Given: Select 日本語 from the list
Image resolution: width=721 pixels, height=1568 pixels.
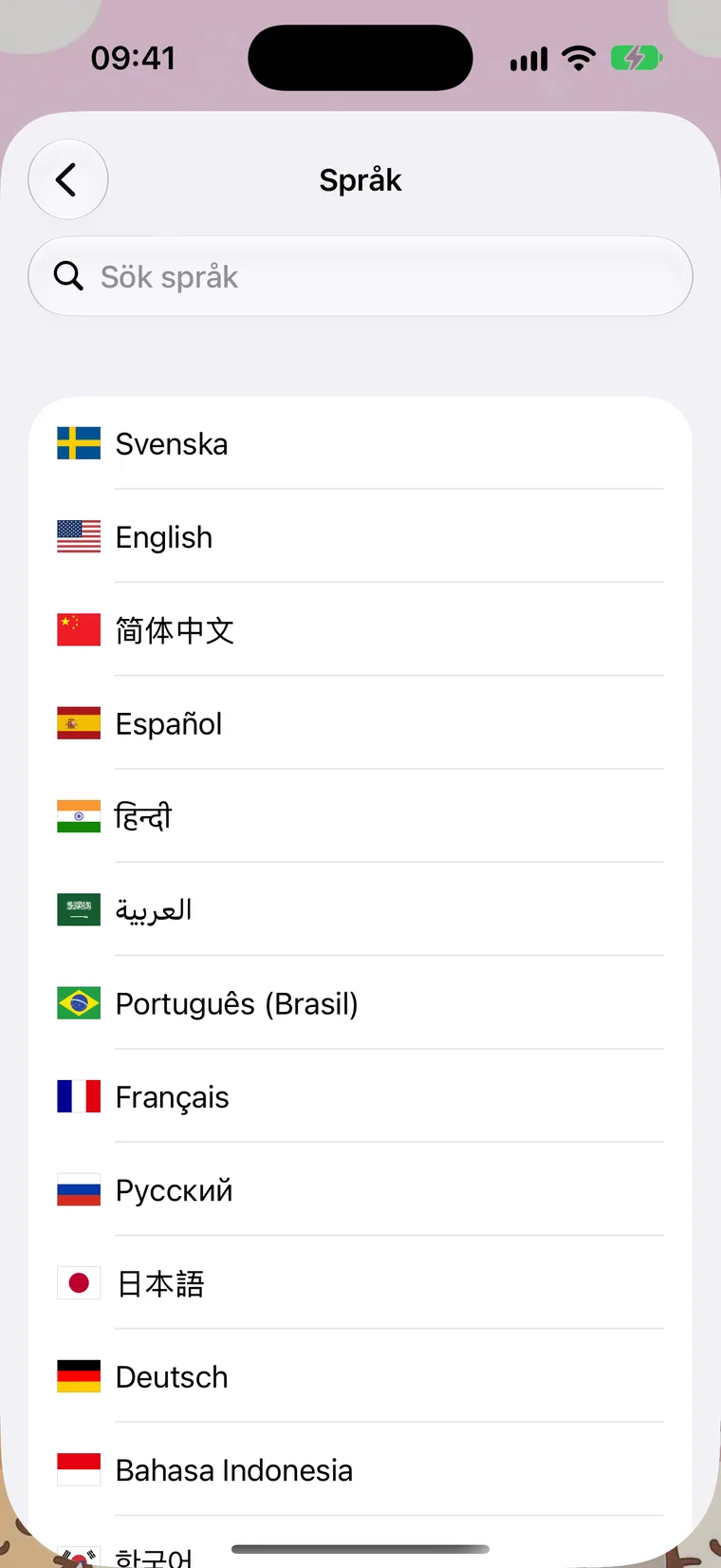Looking at the screenshot, I should pyautogui.click(x=360, y=1283).
